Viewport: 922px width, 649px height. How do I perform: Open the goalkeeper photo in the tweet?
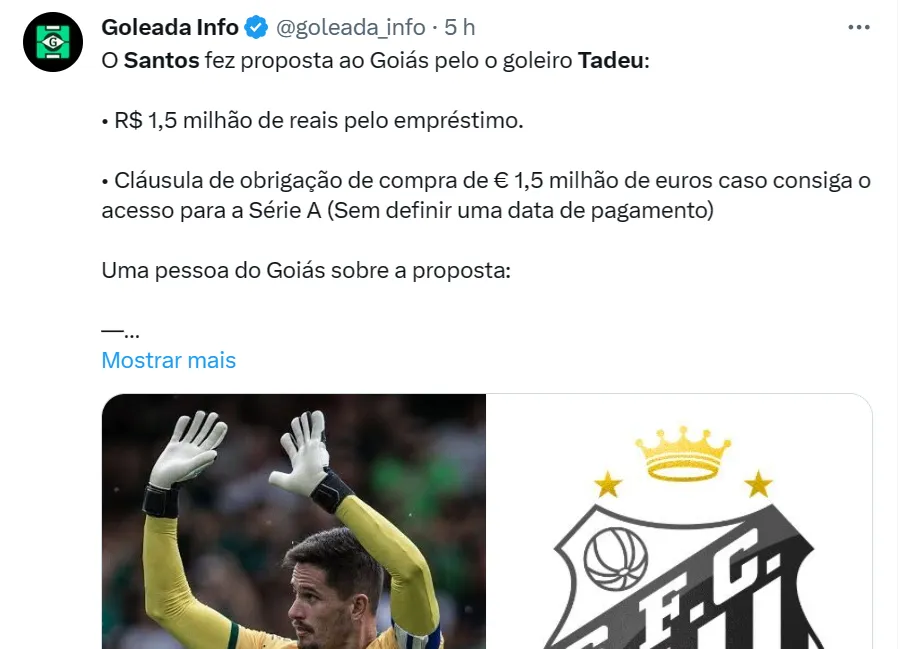294,521
